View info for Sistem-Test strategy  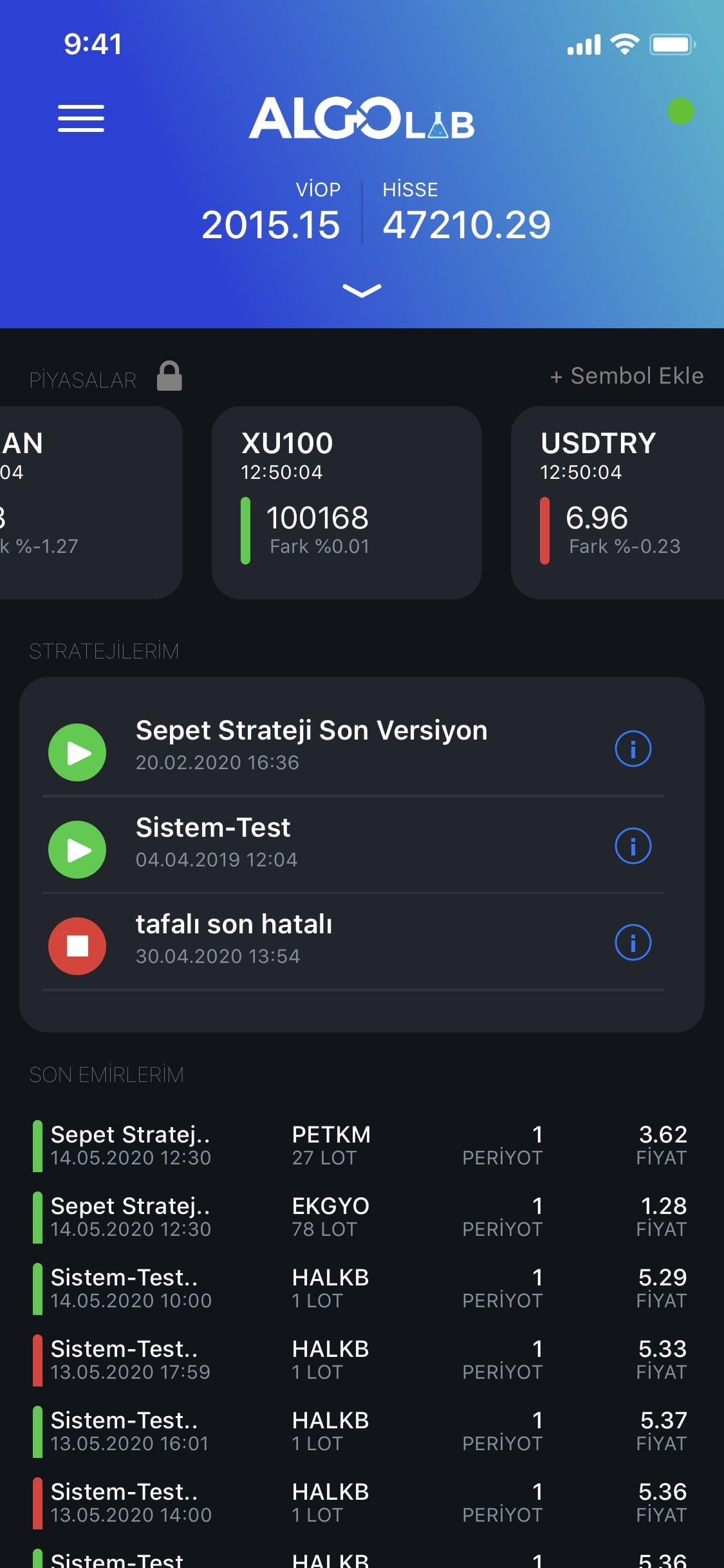pyautogui.click(x=633, y=846)
